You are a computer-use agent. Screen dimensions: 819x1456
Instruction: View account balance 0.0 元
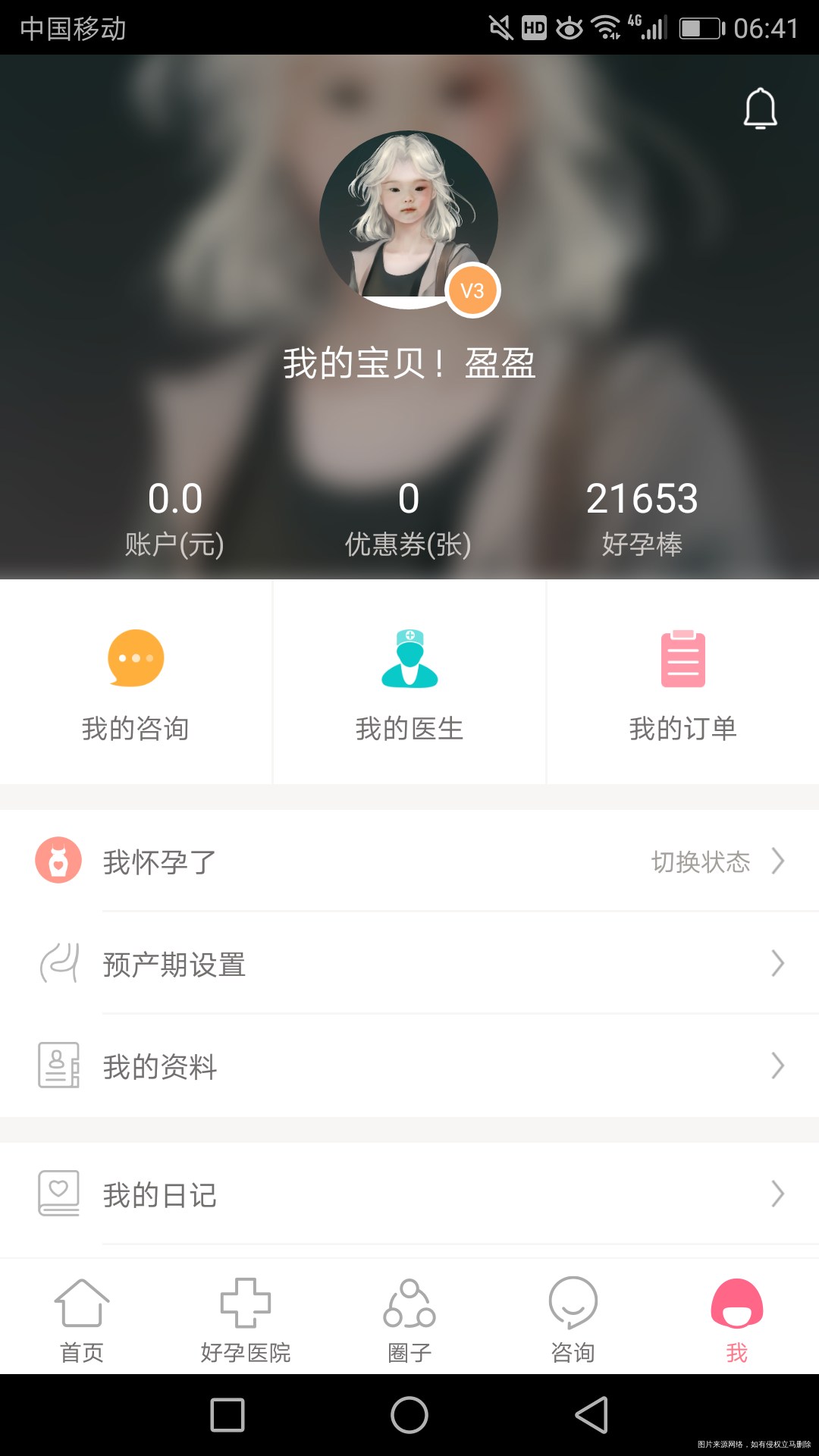174,516
